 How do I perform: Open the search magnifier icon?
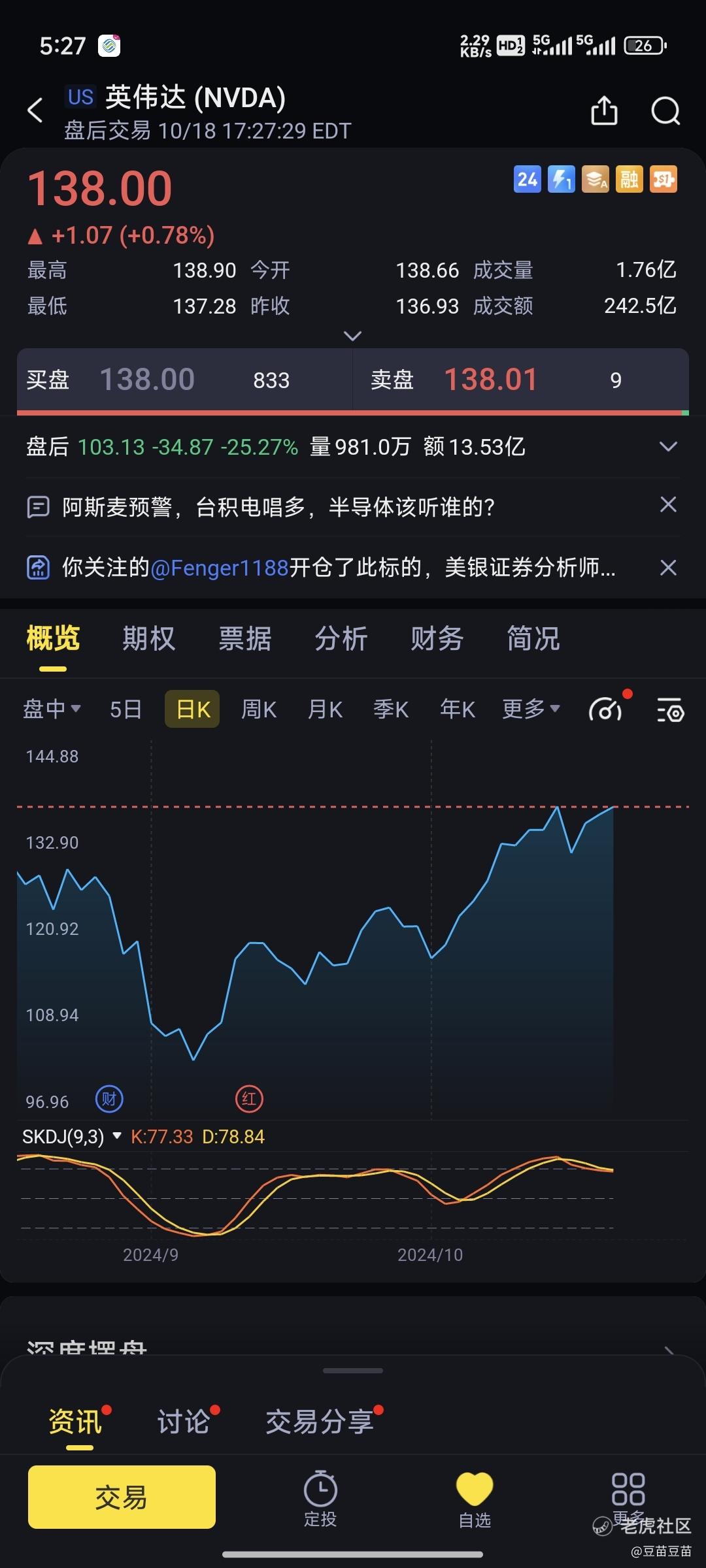point(665,110)
